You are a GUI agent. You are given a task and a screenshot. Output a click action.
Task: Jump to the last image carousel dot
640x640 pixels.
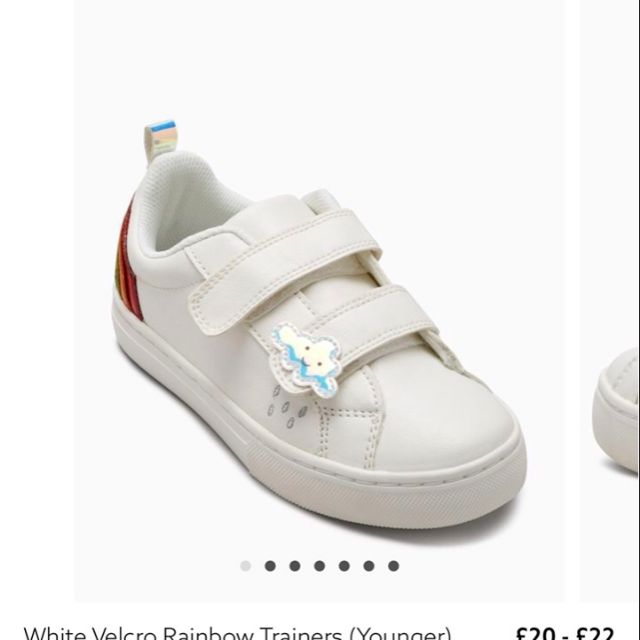pyautogui.click(x=393, y=566)
